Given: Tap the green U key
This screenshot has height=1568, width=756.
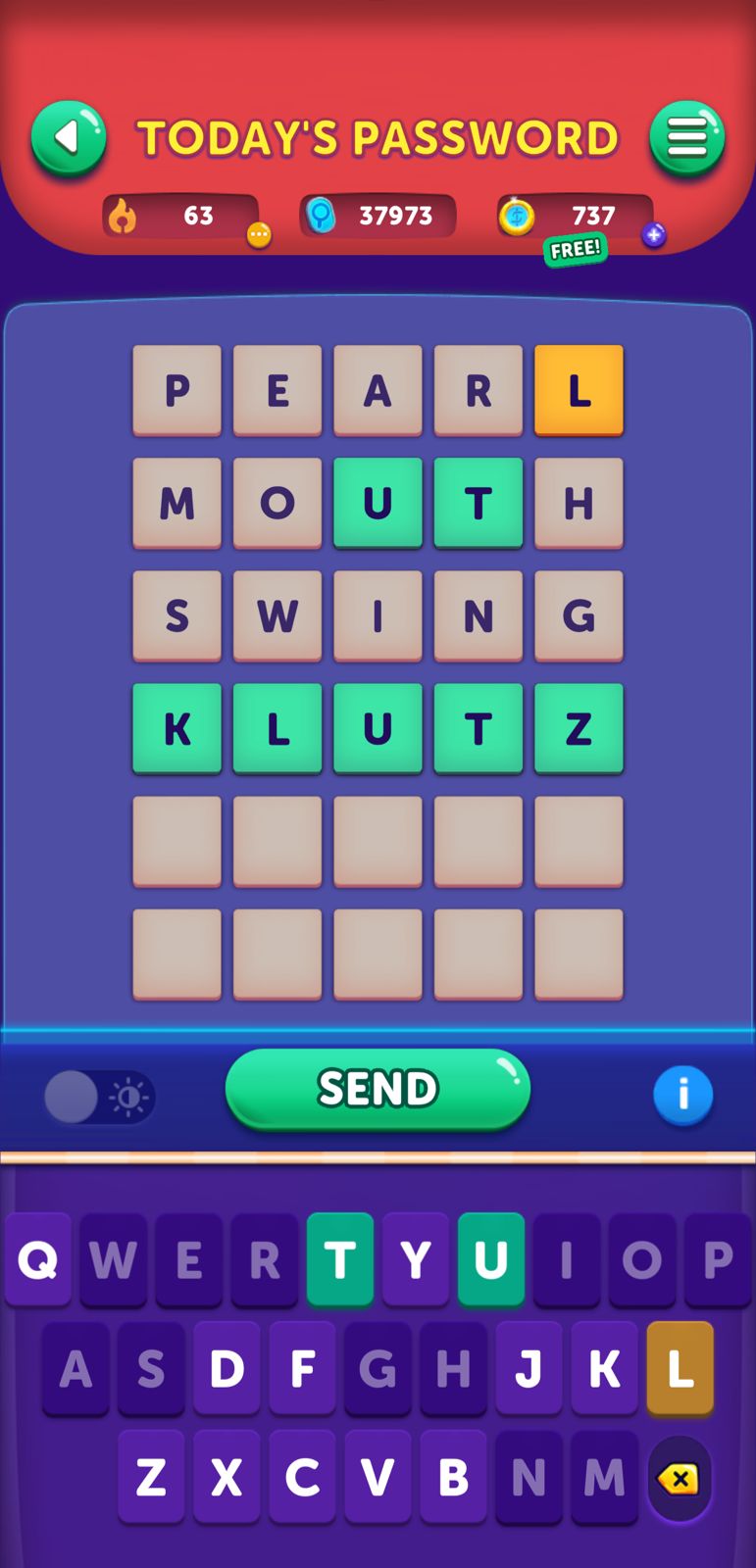Looking at the screenshot, I should [x=491, y=1259].
